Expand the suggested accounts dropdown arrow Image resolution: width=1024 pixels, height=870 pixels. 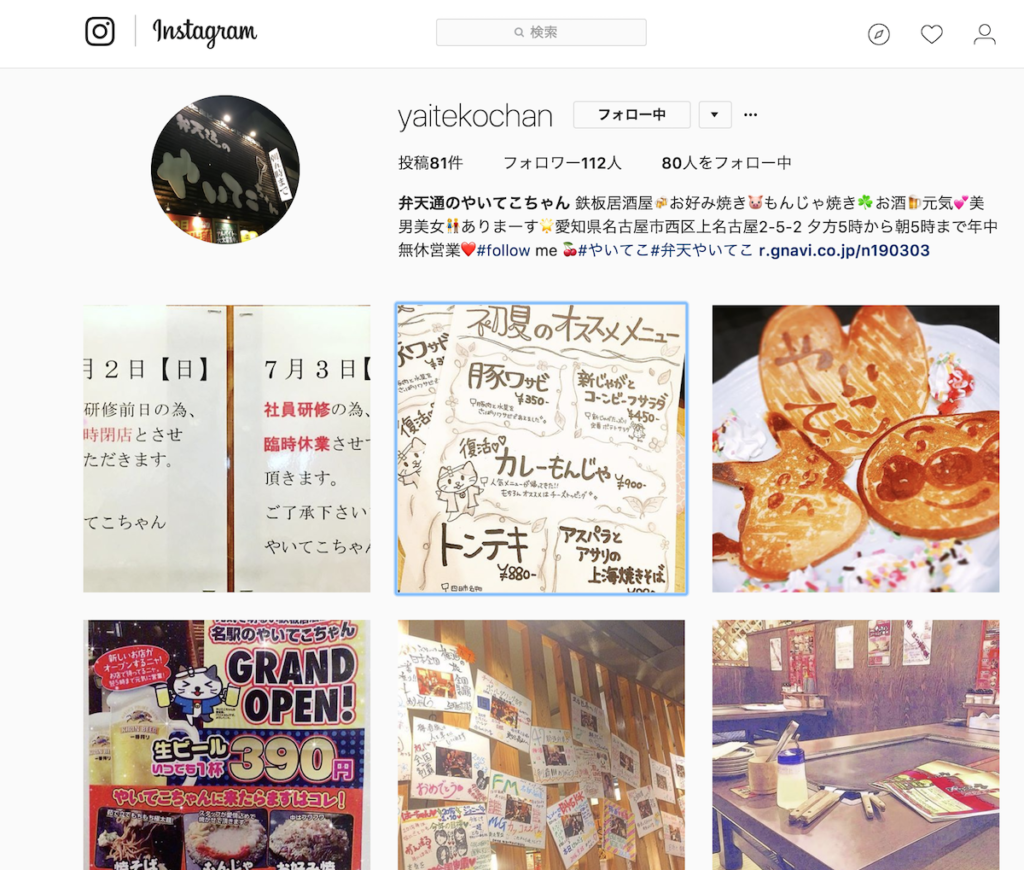coord(714,115)
